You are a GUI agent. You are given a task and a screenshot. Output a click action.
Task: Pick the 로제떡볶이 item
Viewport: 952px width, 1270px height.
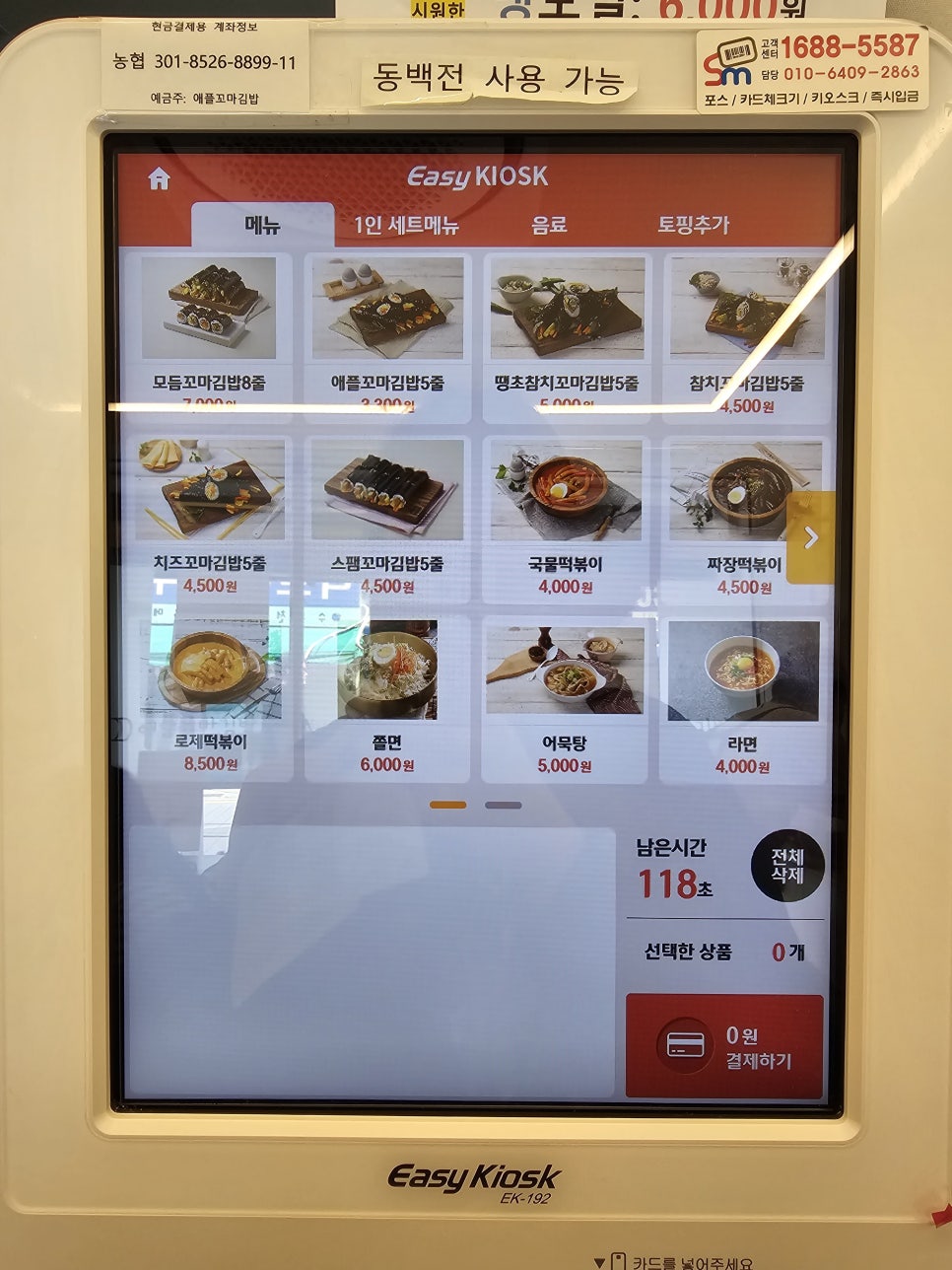[210, 695]
